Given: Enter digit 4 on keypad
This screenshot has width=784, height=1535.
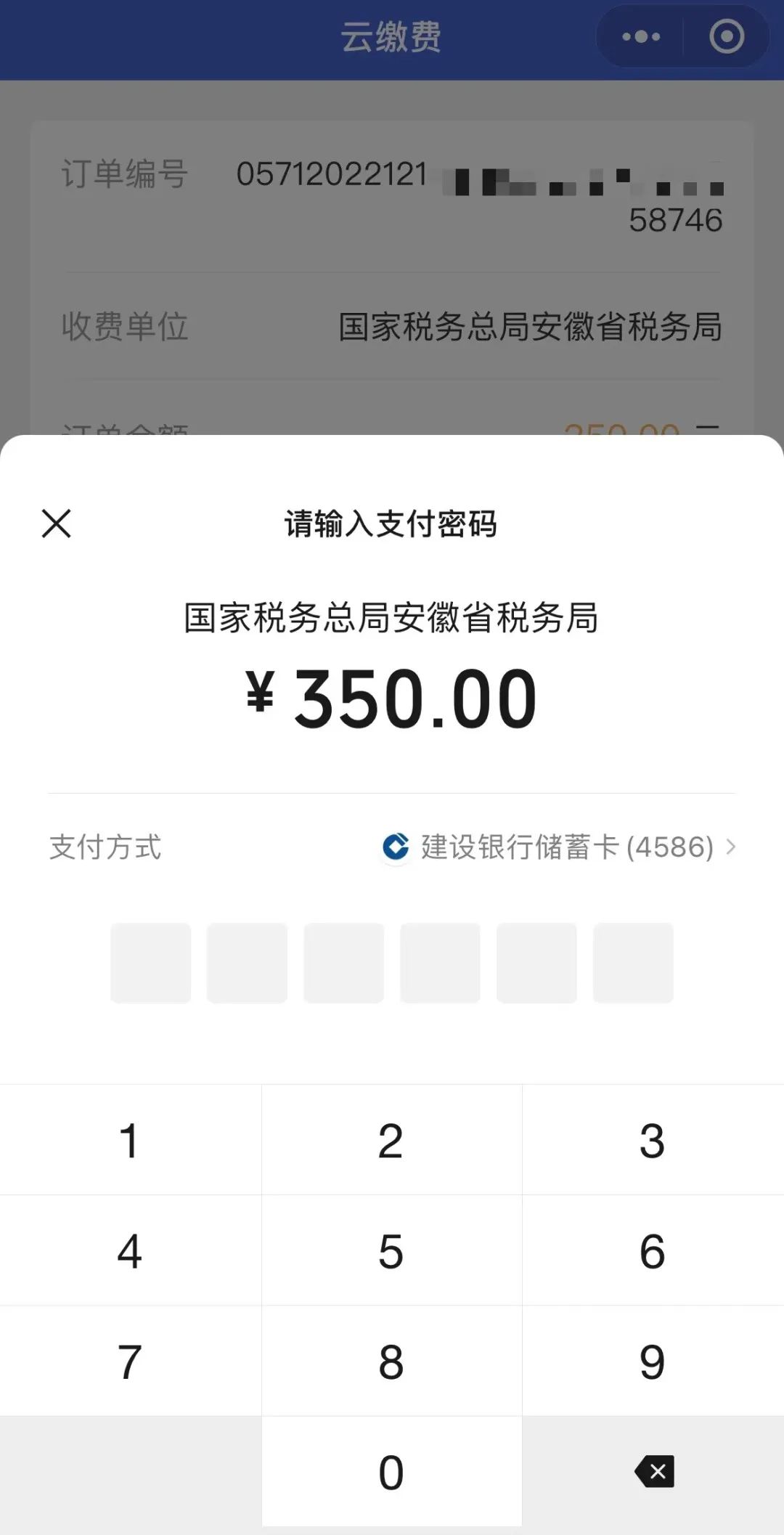Looking at the screenshot, I should 131,1250.
